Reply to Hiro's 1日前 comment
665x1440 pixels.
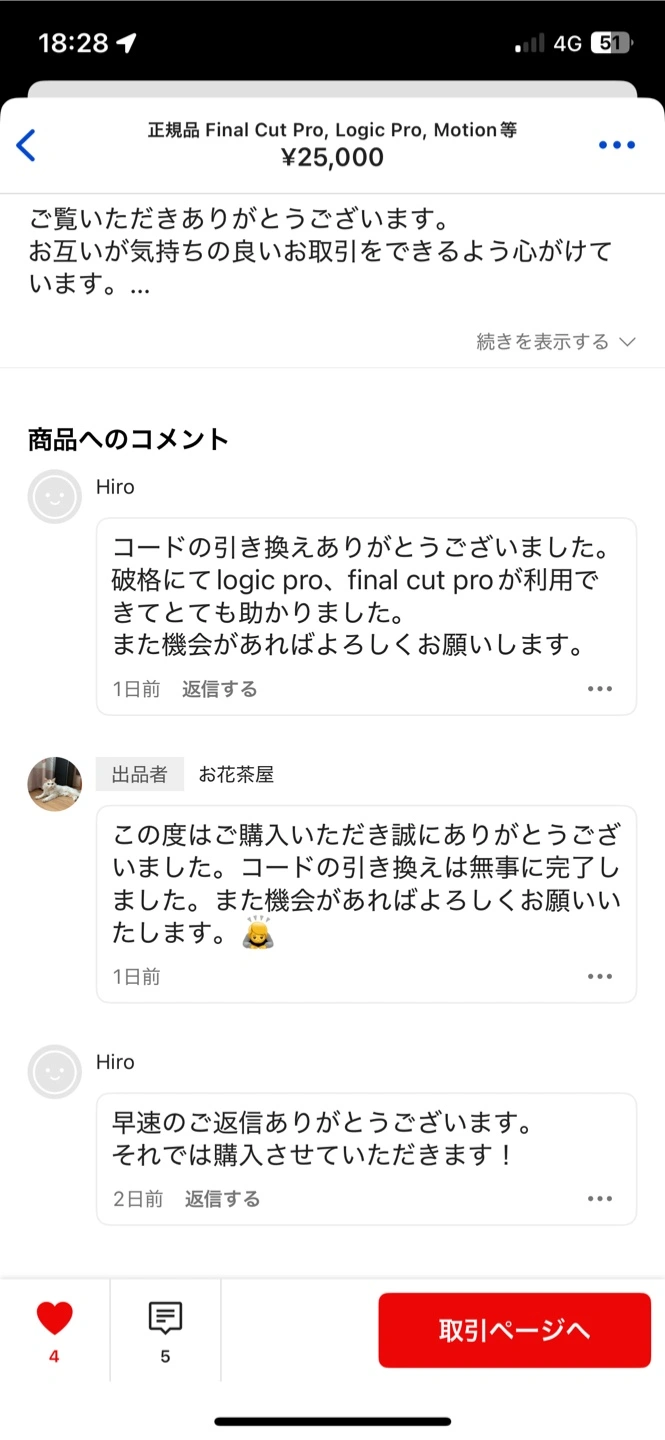click(x=219, y=689)
